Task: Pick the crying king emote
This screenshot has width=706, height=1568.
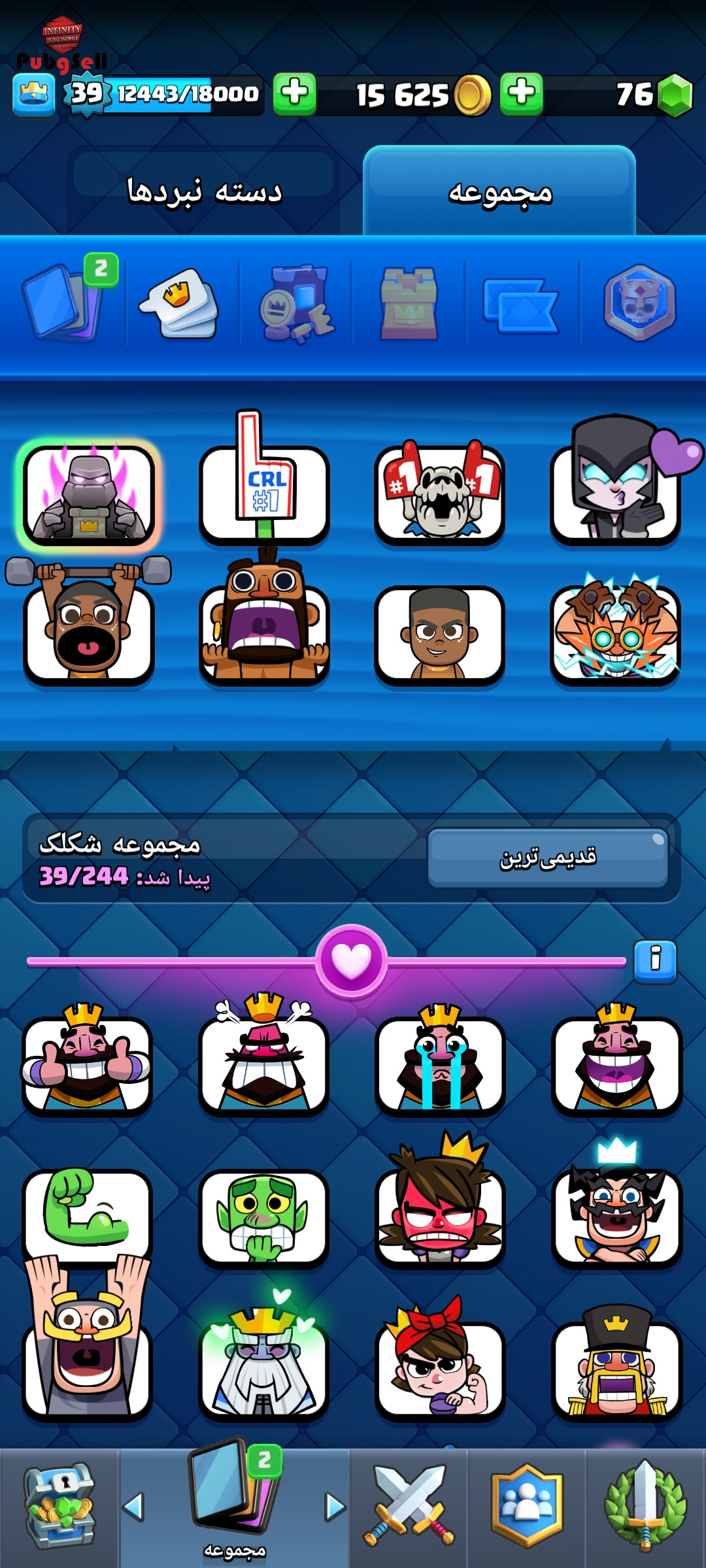Action: pyautogui.click(x=440, y=1060)
